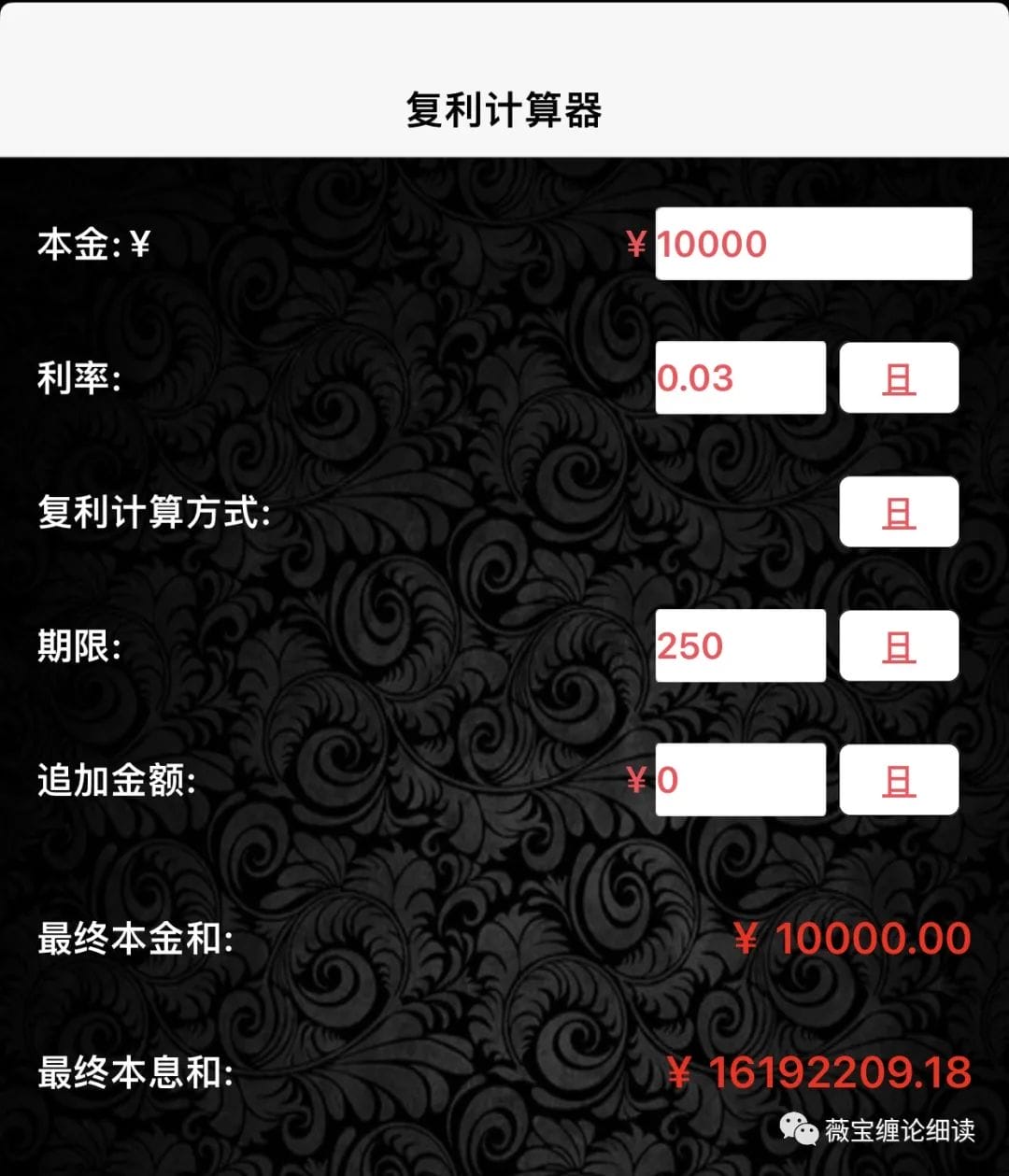
Task: Select the 复利计算方式 日 option
Action: pos(899,512)
